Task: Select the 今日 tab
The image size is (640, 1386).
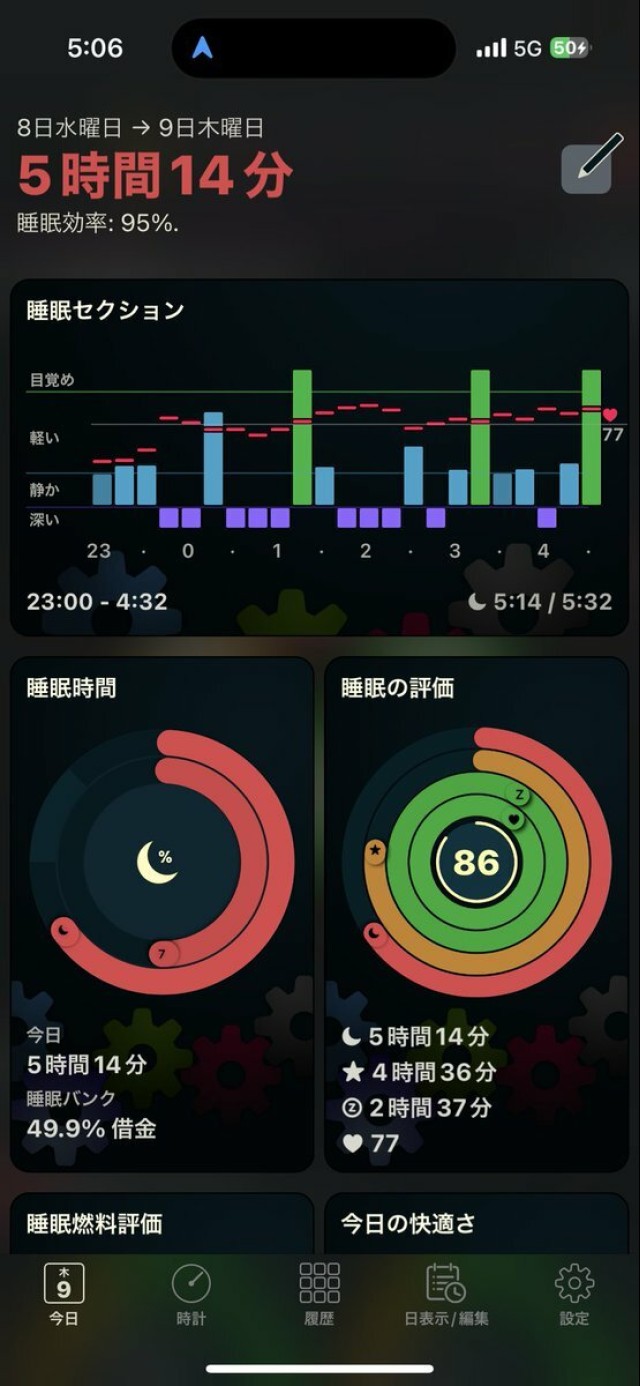Action: (x=64, y=1294)
